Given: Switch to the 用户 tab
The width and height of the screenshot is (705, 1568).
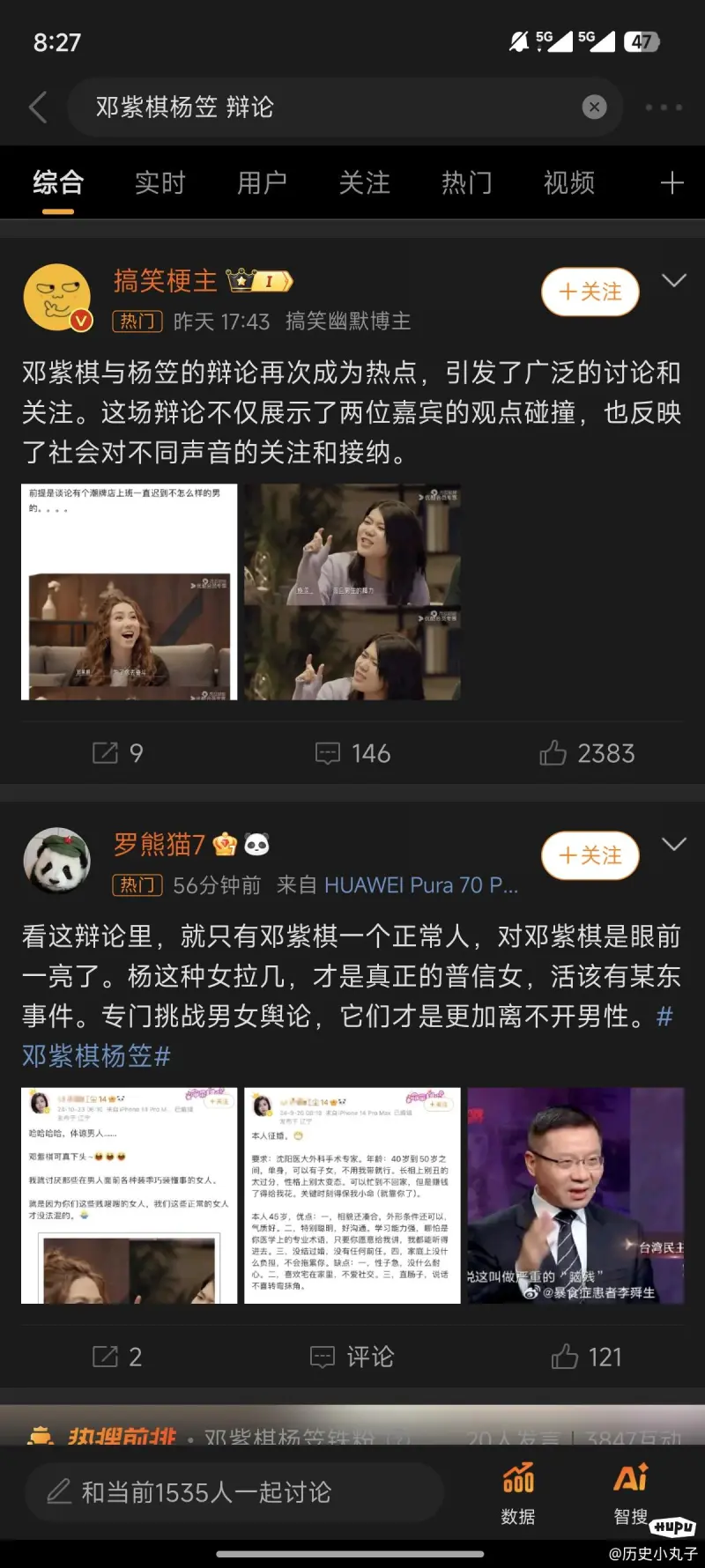Looking at the screenshot, I should (262, 183).
